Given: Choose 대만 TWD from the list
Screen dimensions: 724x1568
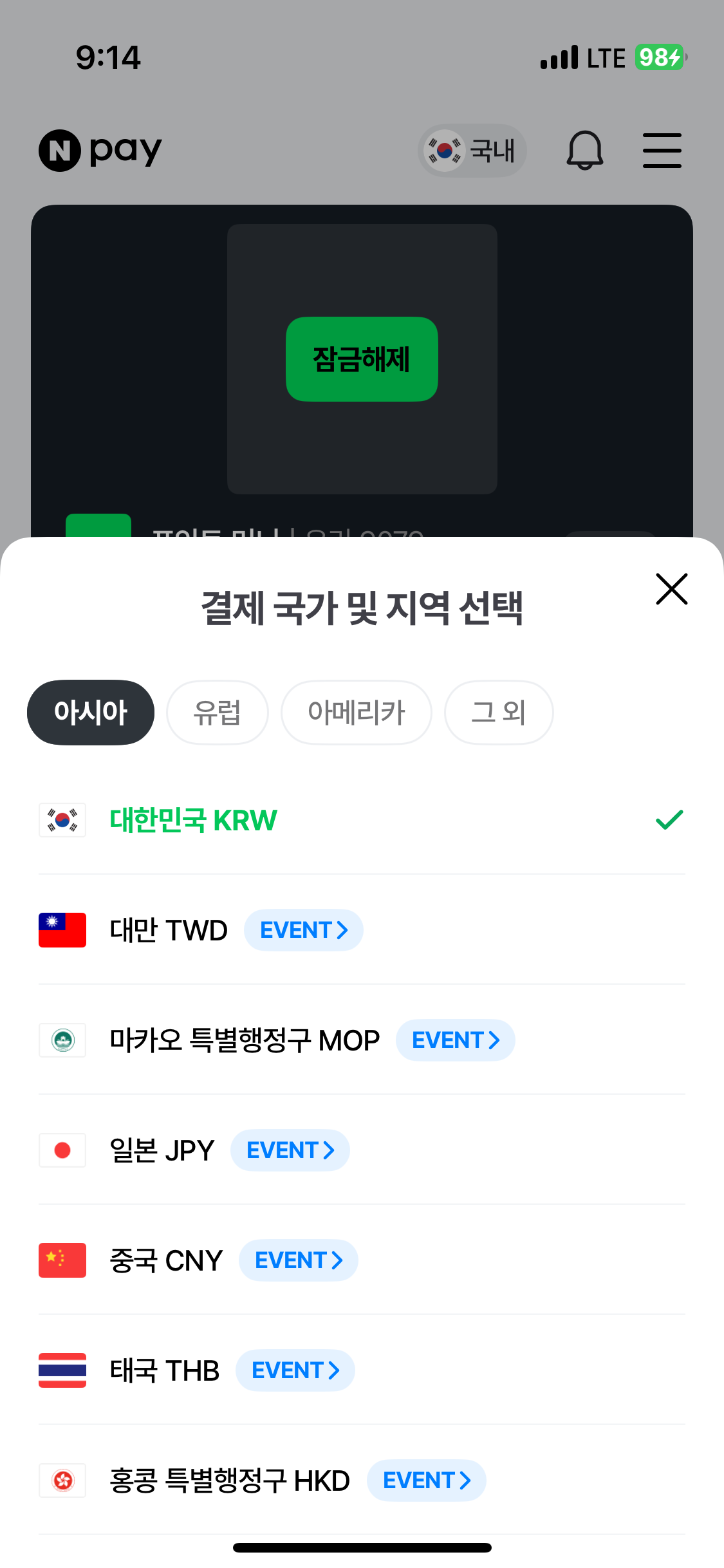Looking at the screenshot, I should (167, 931).
